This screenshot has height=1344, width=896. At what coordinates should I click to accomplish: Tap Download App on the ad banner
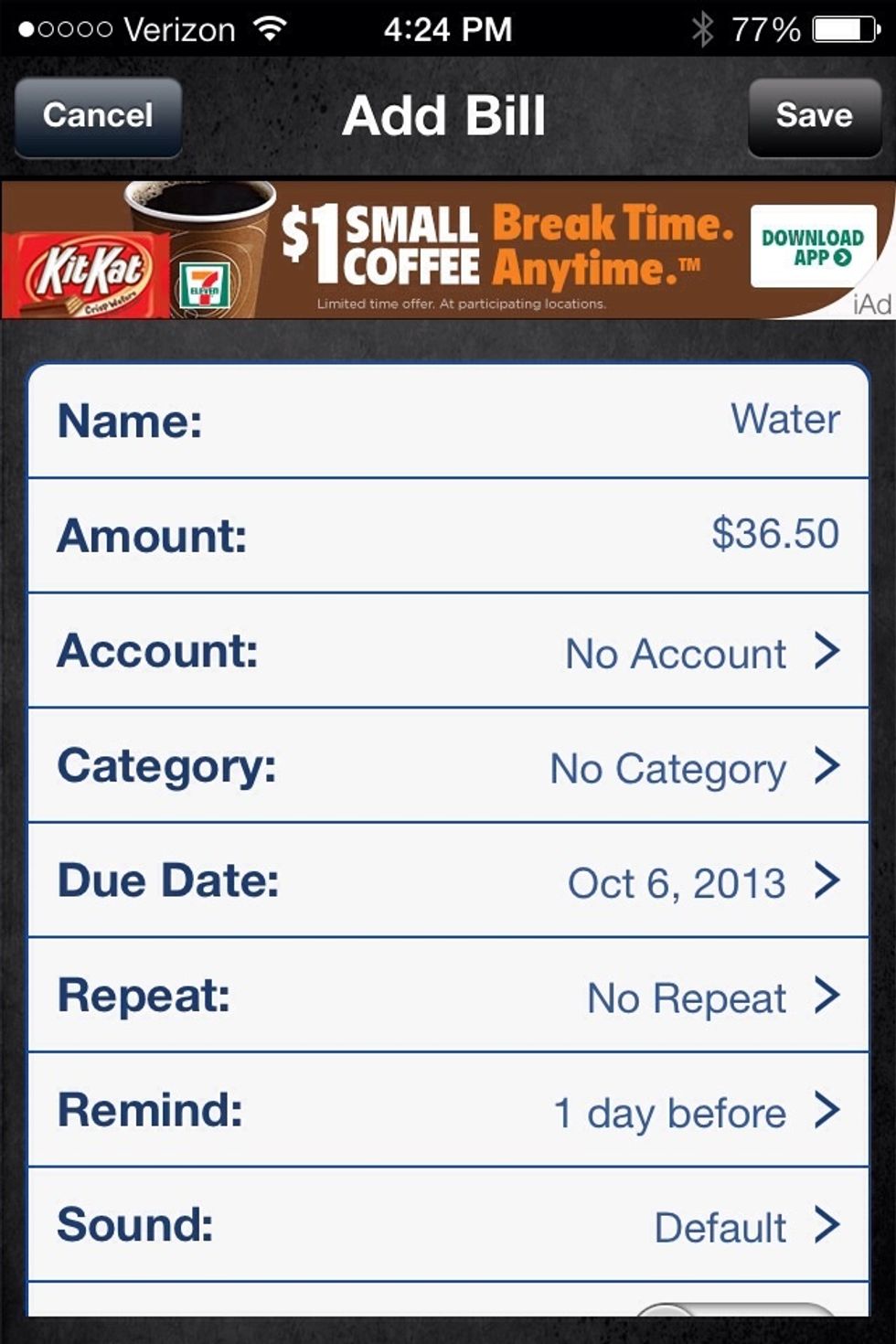point(813,247)
